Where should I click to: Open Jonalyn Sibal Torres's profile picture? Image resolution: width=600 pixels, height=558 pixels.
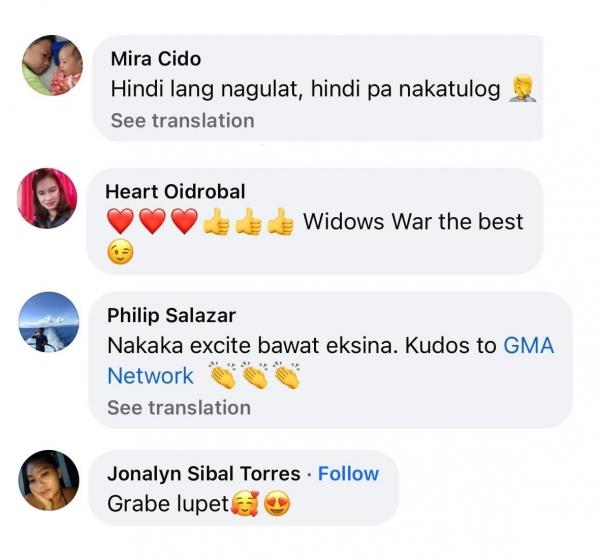pos(49,481)
